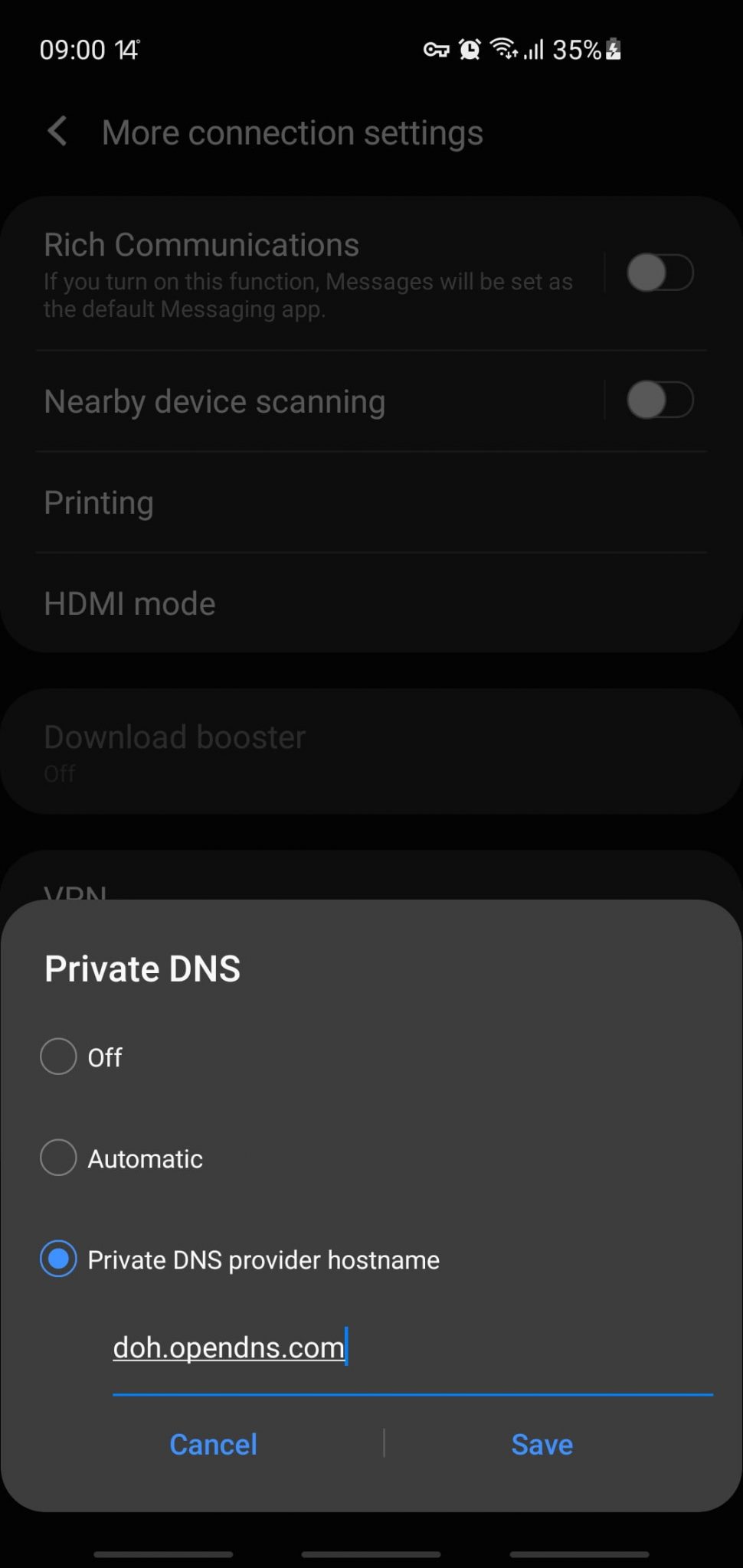Tap the 35% battery percentage indicator
The height and width of the screenshot is (1568, 743).
tap(578, 49)
